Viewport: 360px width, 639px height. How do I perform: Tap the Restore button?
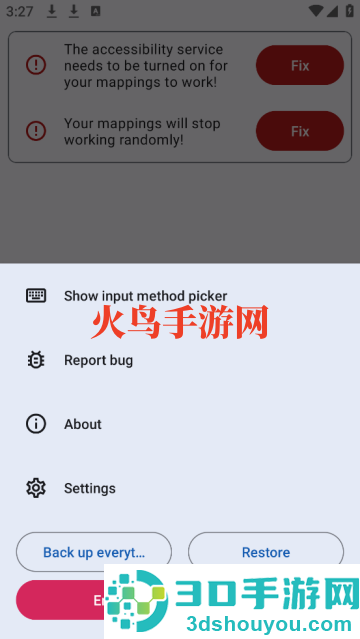(266, 552)
